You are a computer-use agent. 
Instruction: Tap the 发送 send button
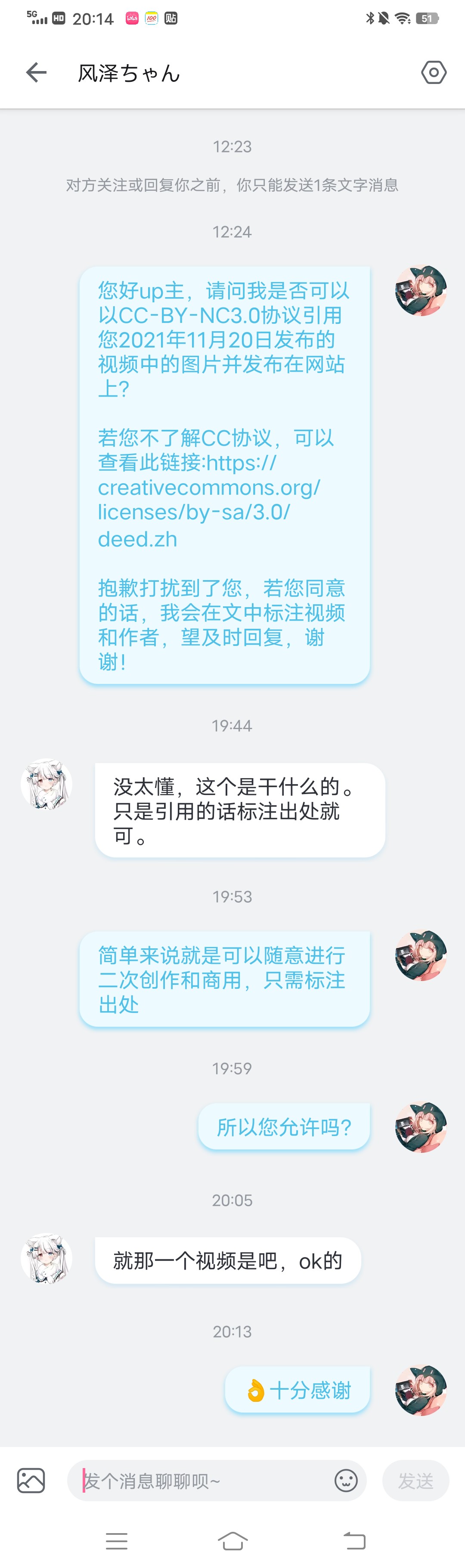pos(415,1480)
